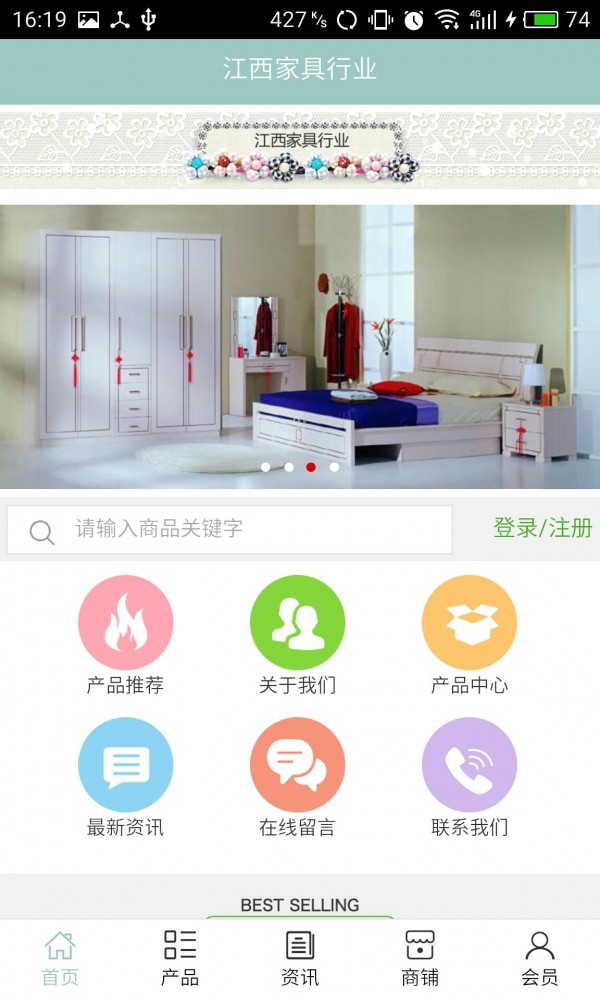
Task: Switch to the 商铺 tab
Action: point(420,958)
